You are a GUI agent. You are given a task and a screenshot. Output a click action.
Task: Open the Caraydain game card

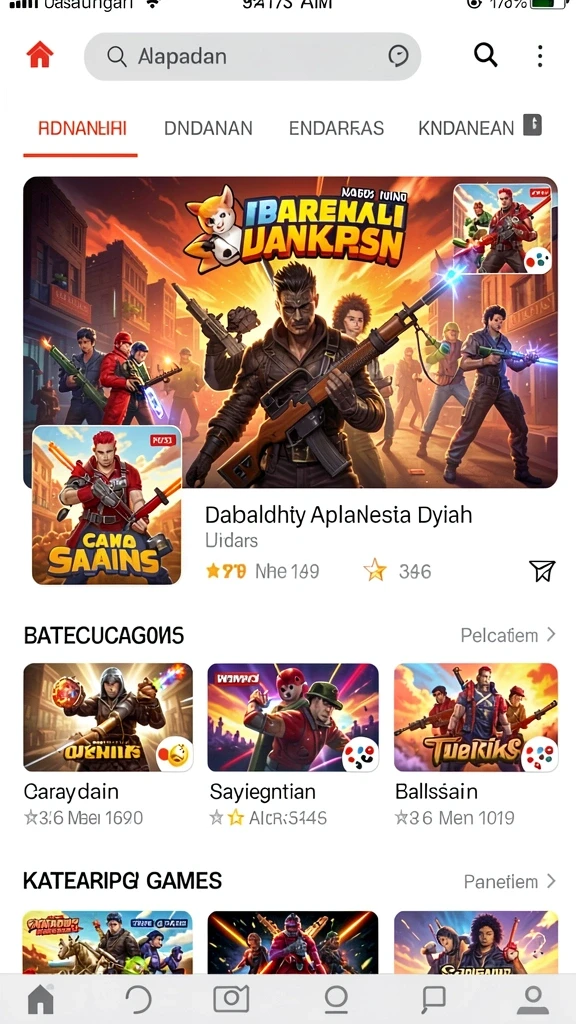108,745
